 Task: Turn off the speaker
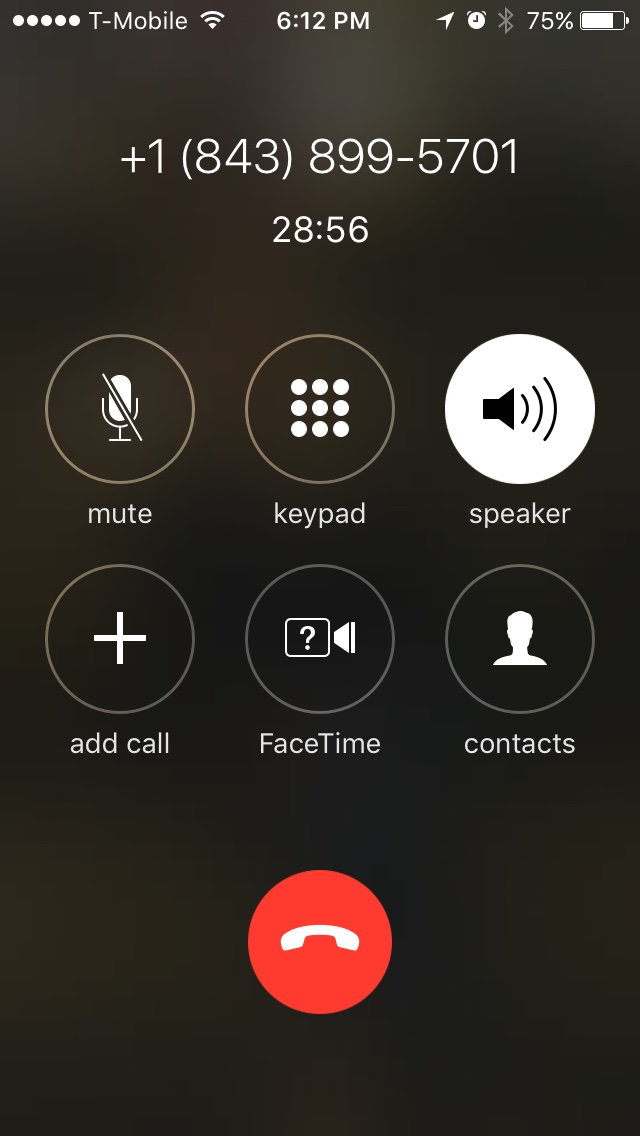point(520,409)
